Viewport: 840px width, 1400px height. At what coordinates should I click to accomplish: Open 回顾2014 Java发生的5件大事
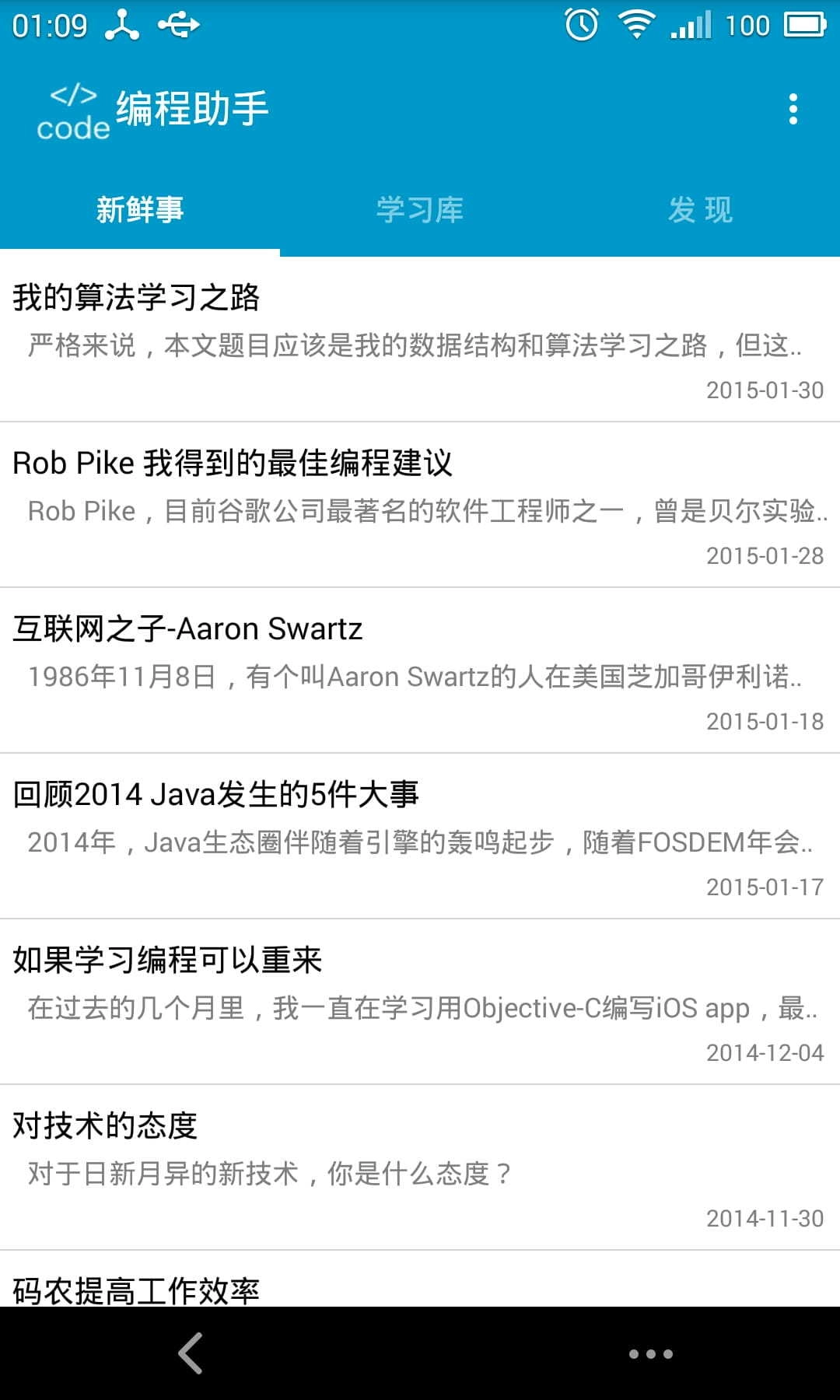[x=420, y=836]
